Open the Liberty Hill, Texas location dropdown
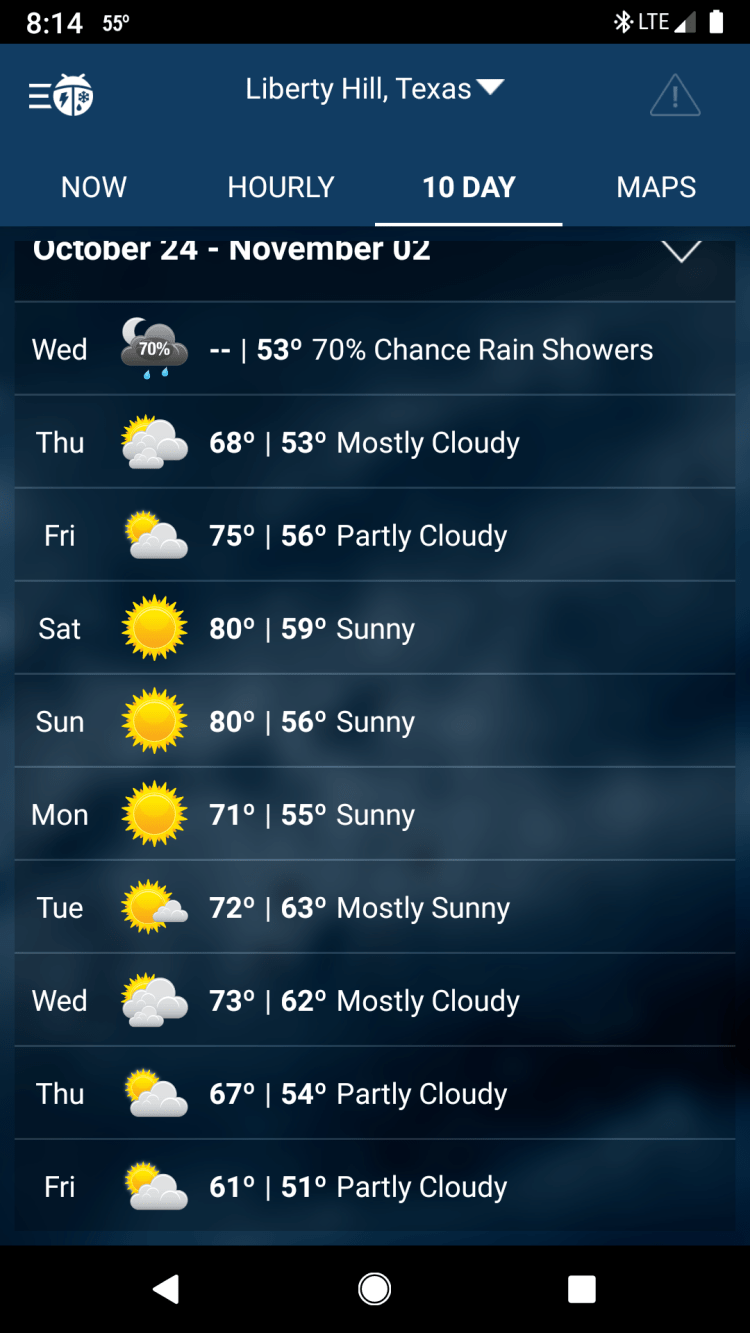Image resolution: width=750 pixels, height=1333 pixels. [374, 89]
